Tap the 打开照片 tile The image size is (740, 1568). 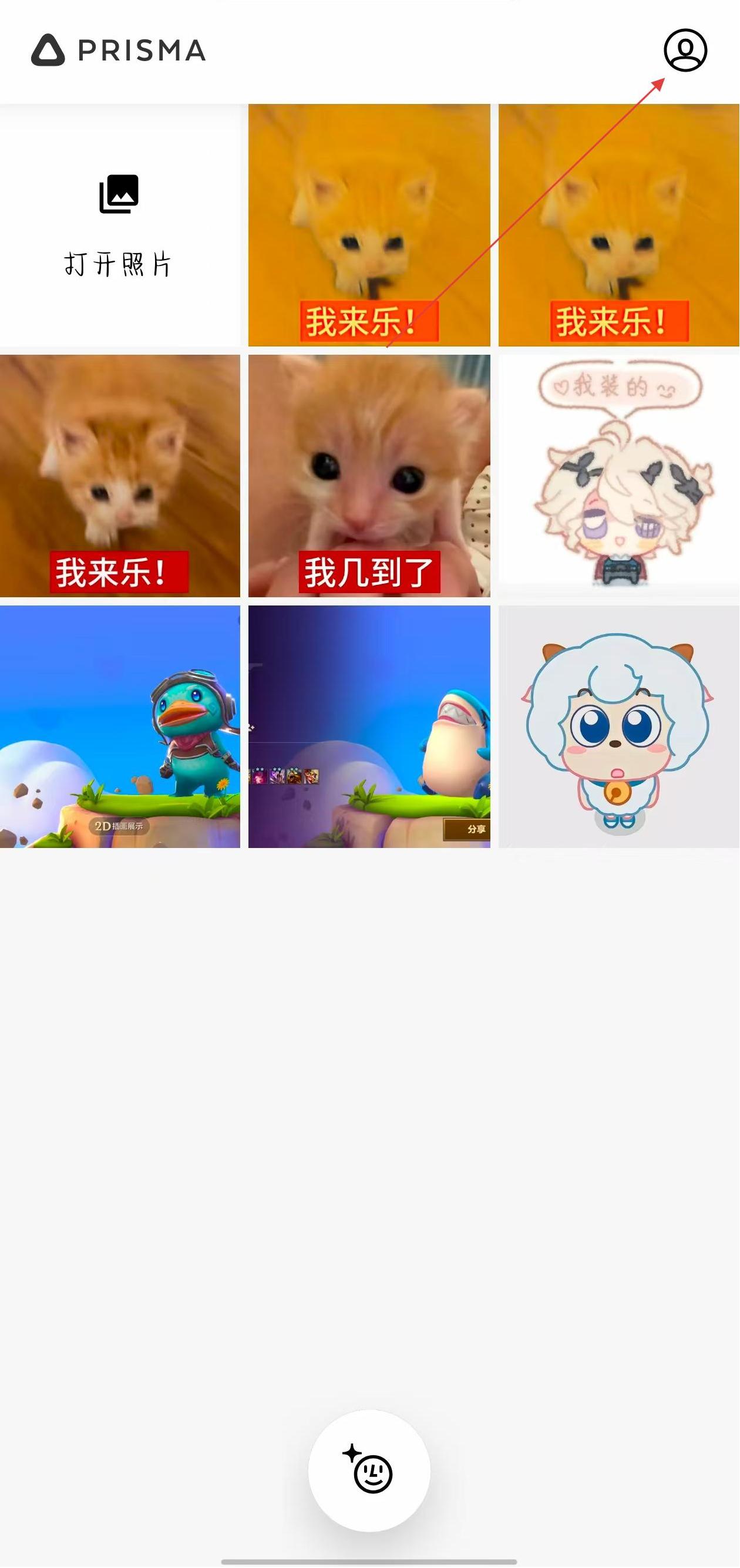pos(119,224)
